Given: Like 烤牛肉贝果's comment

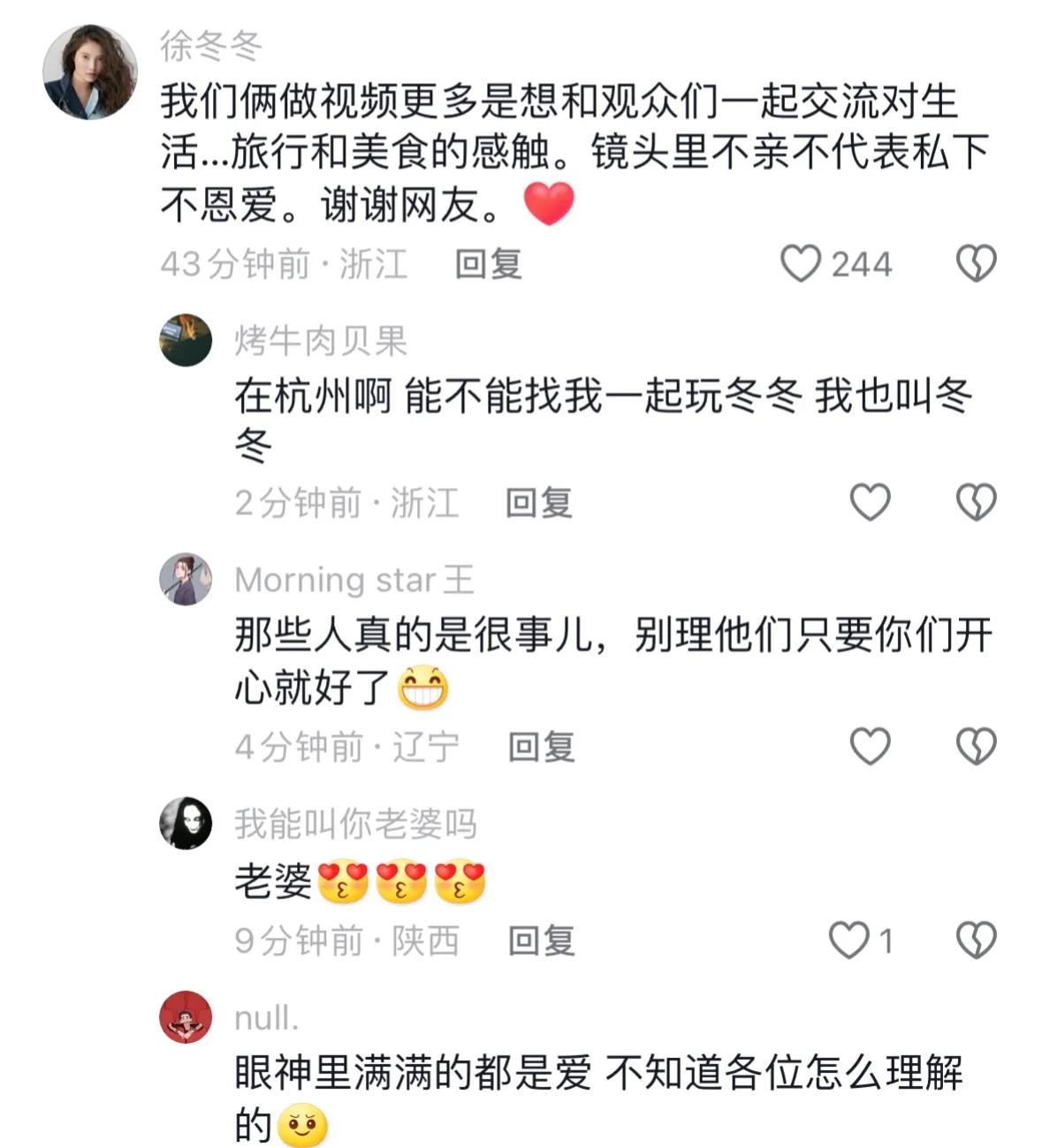Looking at the screenshot, I should (870, 502).
